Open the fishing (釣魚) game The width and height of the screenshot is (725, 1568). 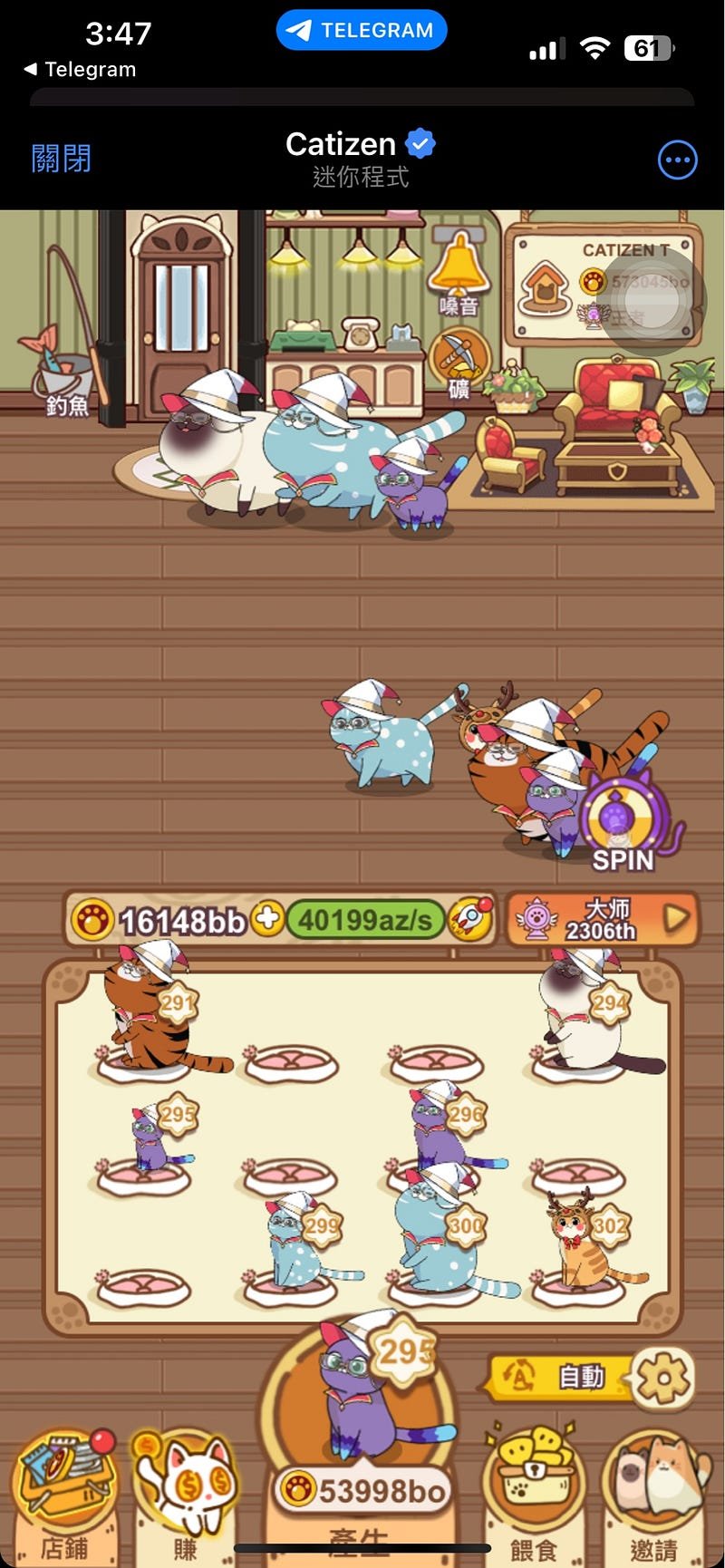coord(65,373)
